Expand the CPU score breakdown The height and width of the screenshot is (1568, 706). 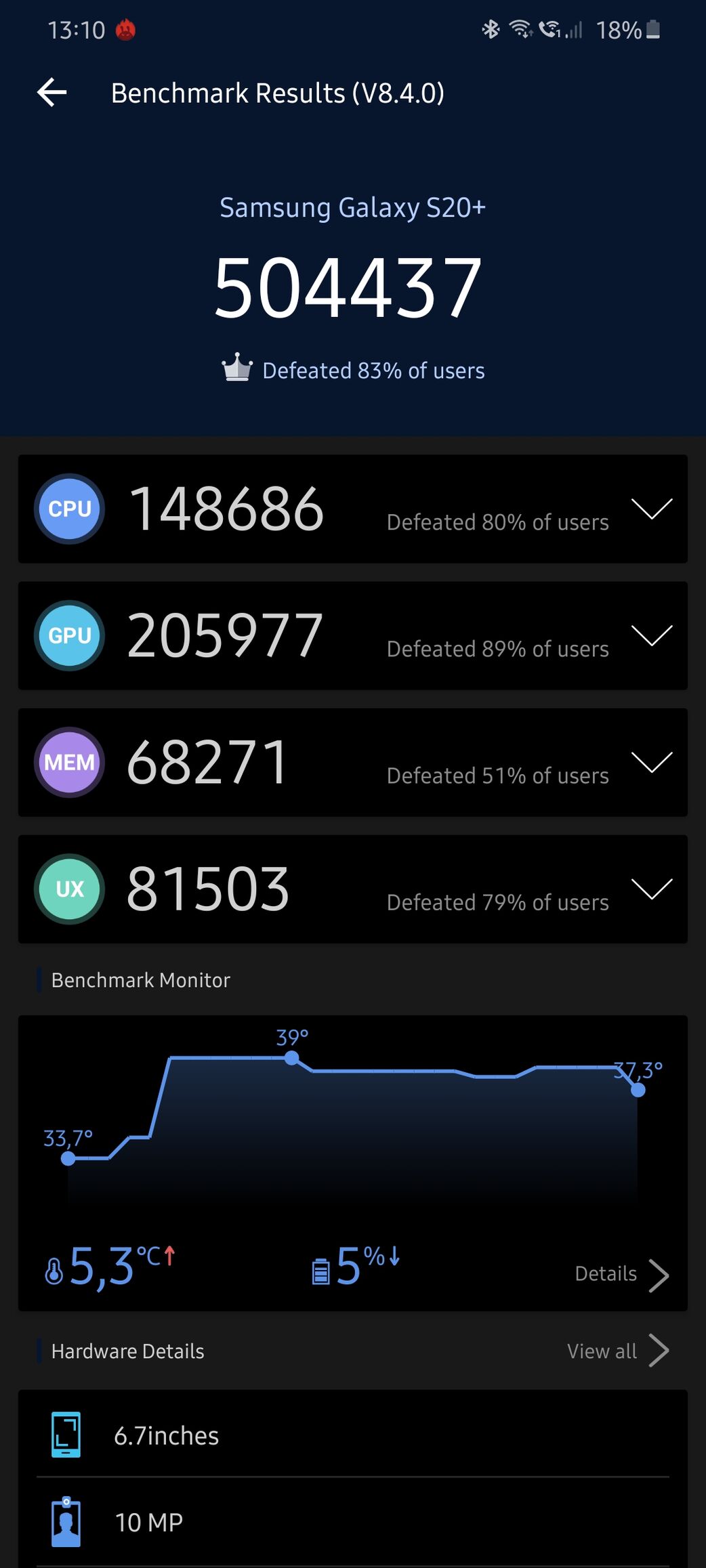pos(651,509)
